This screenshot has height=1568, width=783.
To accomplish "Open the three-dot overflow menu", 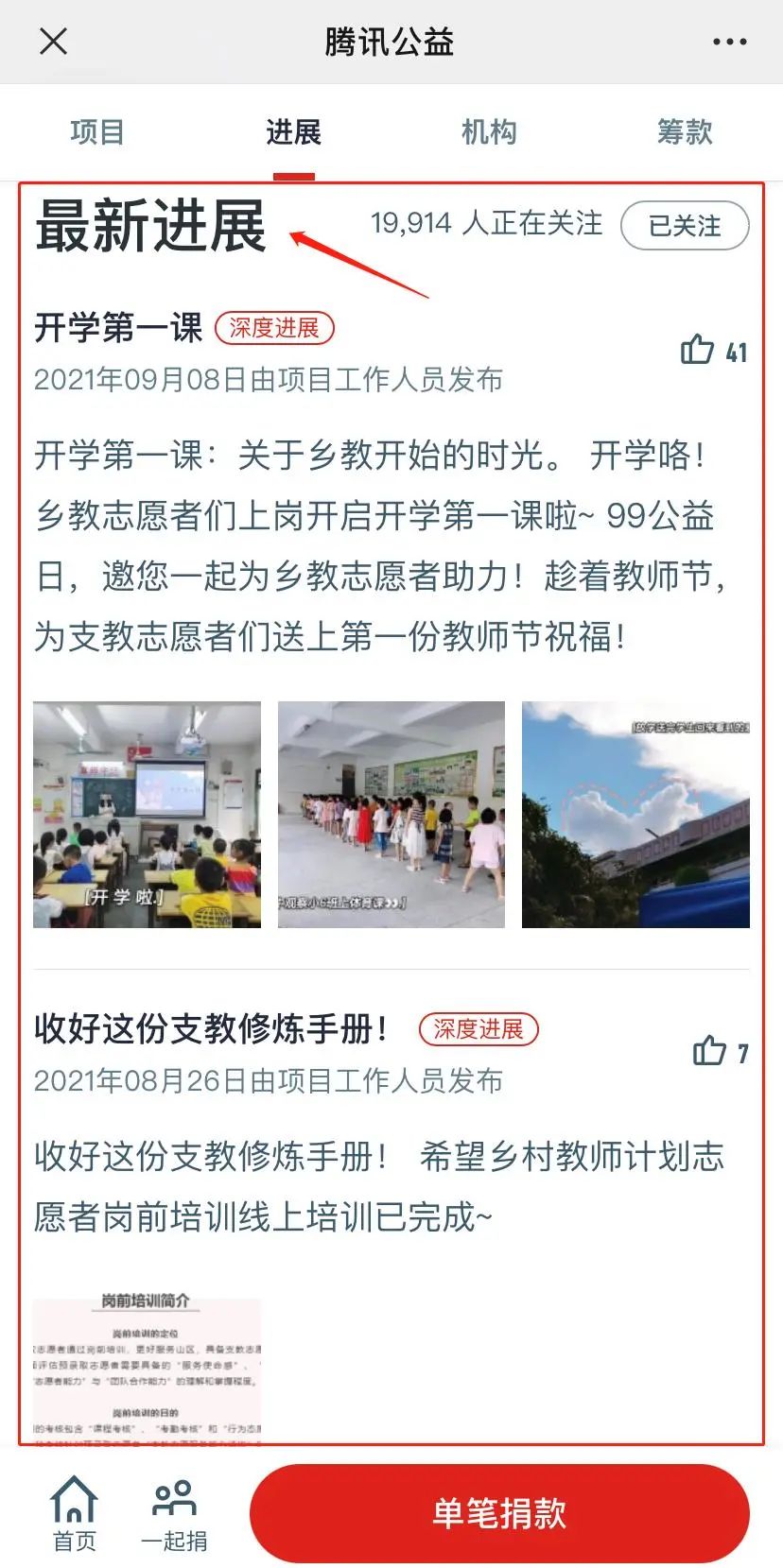I will [x=729, y=42].
